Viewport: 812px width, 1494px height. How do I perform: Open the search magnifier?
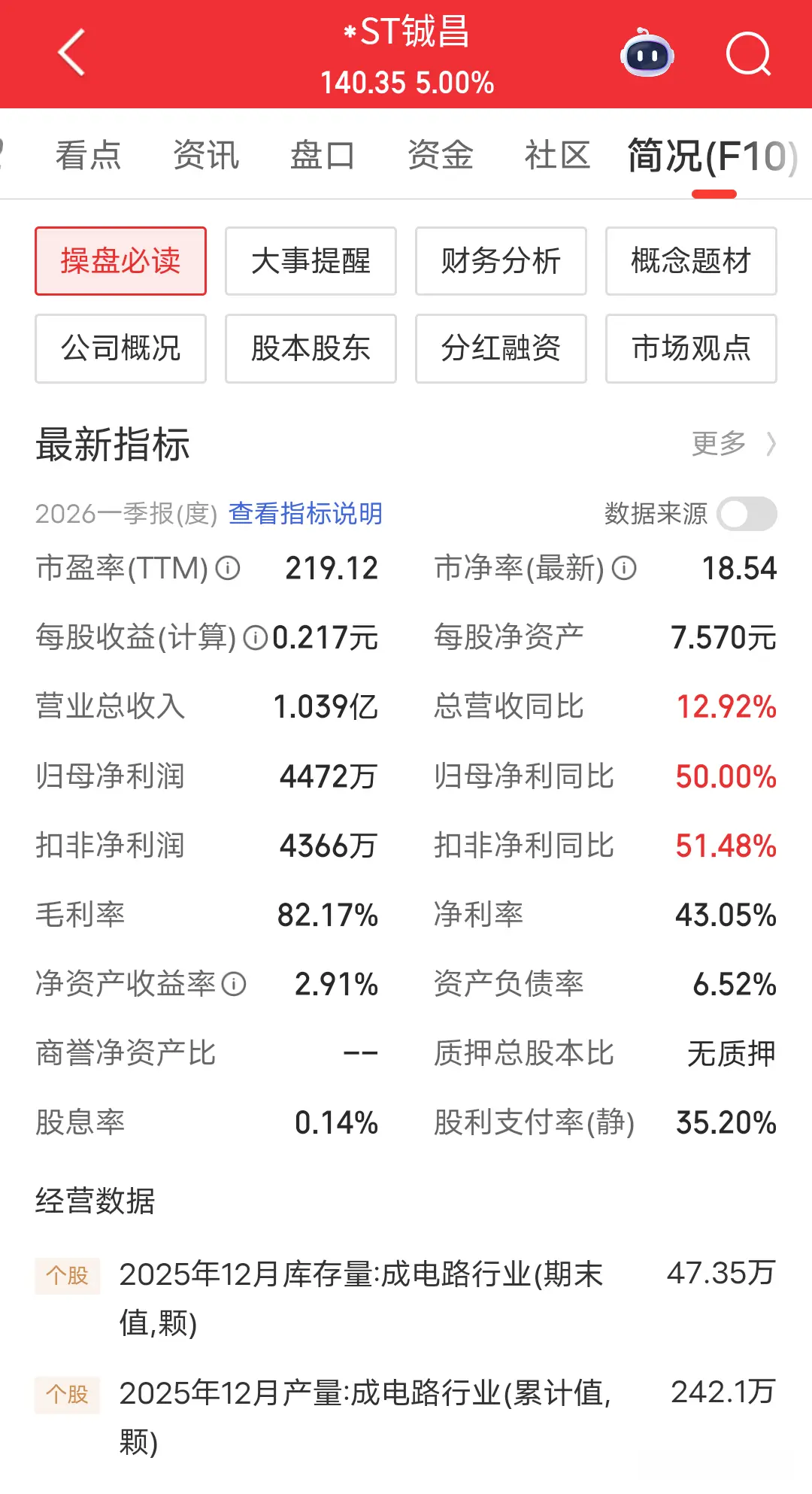[749, 54]
